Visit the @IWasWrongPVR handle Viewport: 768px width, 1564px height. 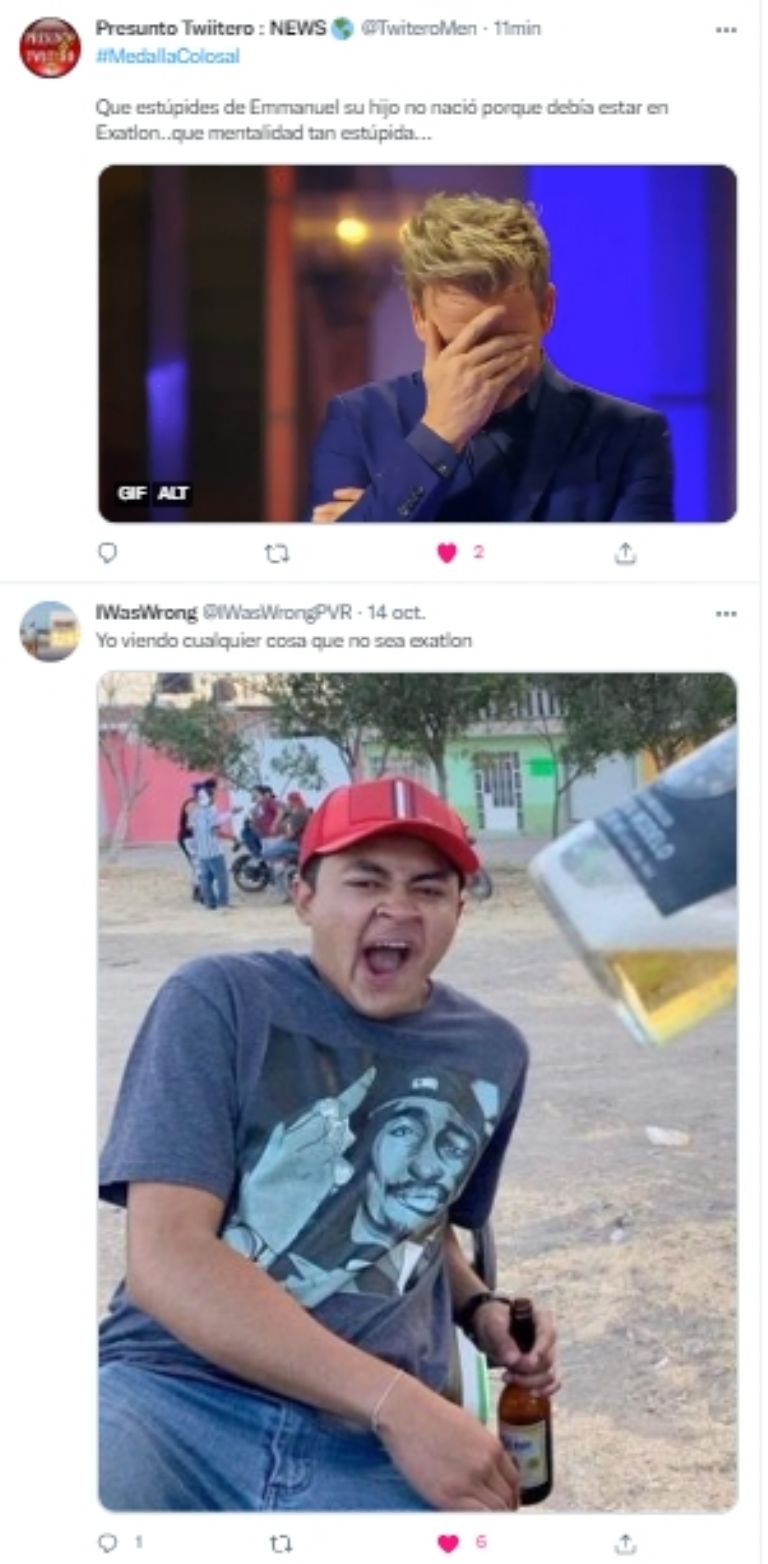click(277, 612)
